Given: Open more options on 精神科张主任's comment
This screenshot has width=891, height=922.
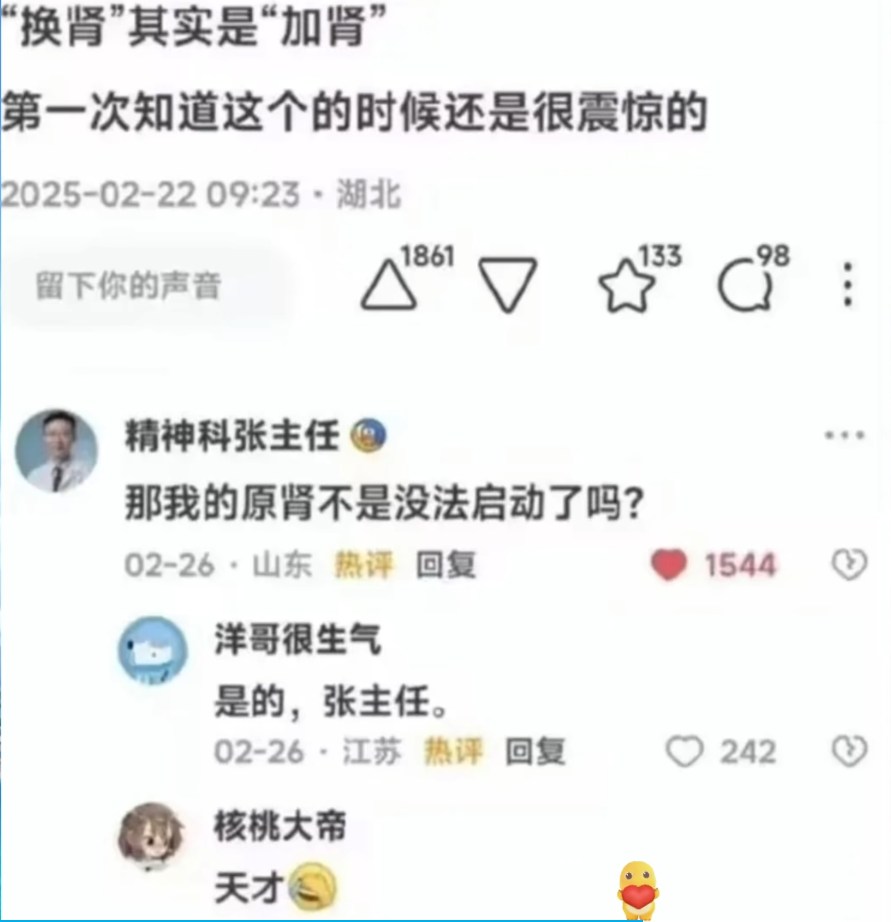Looking at the screenshot, I should pos(843,437).
